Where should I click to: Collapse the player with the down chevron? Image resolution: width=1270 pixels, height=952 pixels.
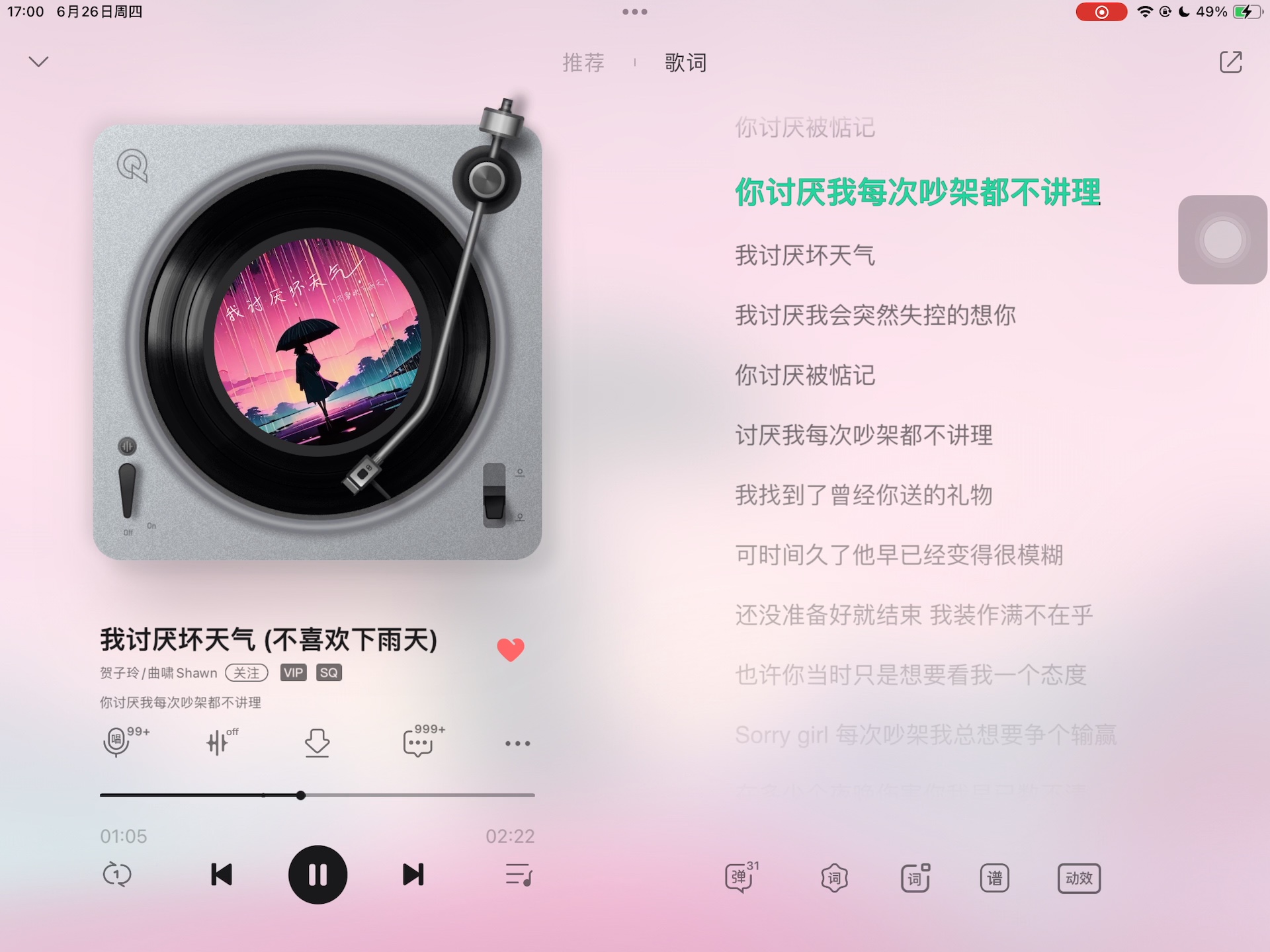click(38, 62)
